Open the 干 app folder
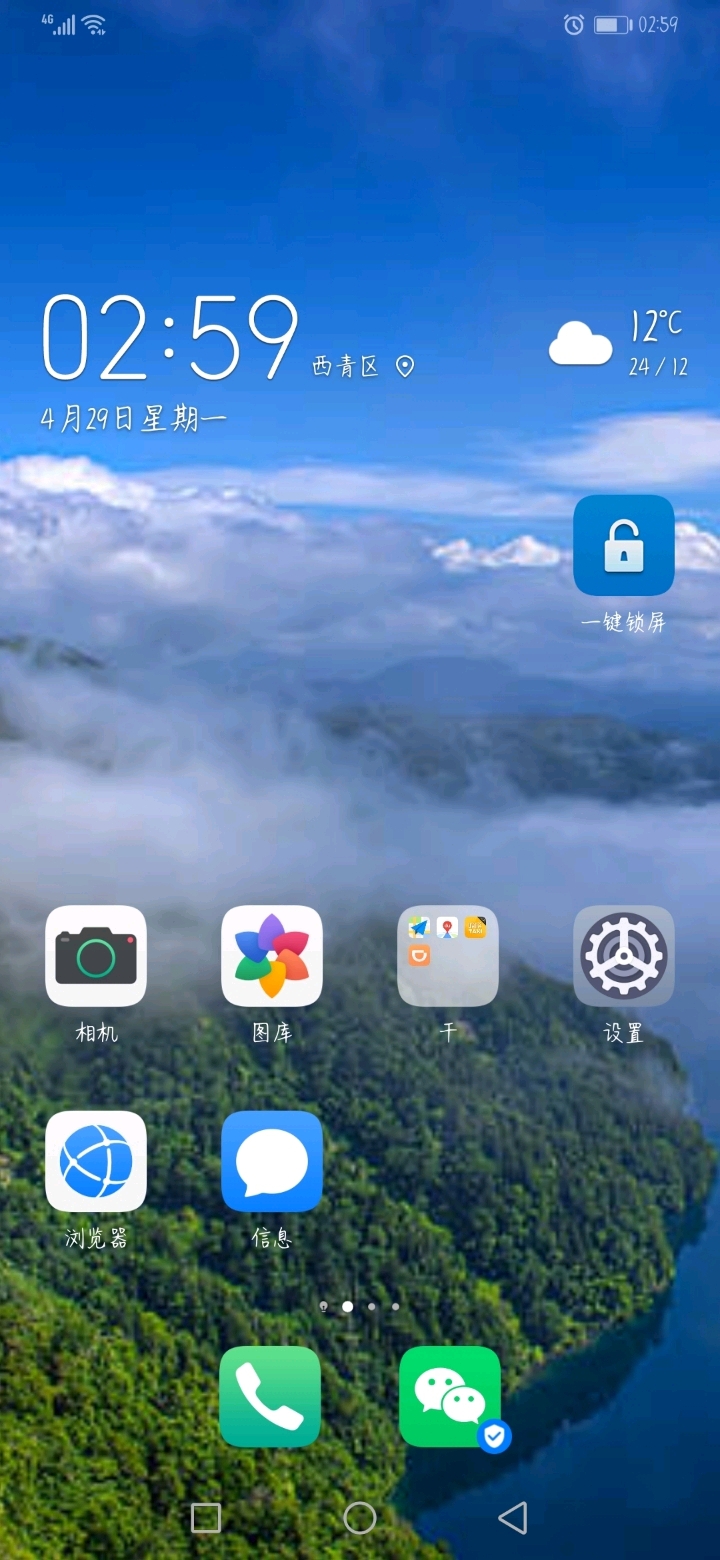Screen dimensions: 720x1560 point(448,956)
